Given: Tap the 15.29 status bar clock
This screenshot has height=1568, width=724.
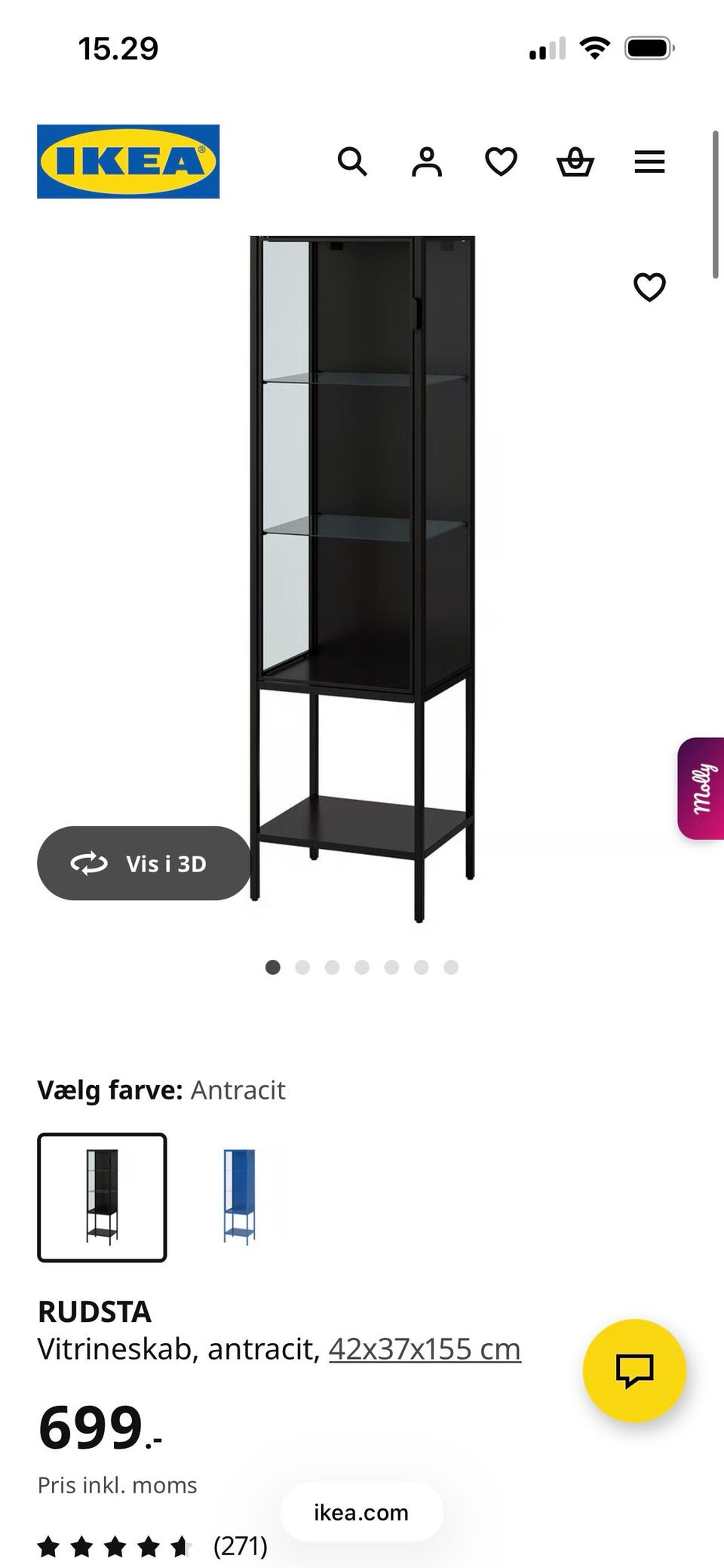Looking at the screenshot, I should coord(120,48).
